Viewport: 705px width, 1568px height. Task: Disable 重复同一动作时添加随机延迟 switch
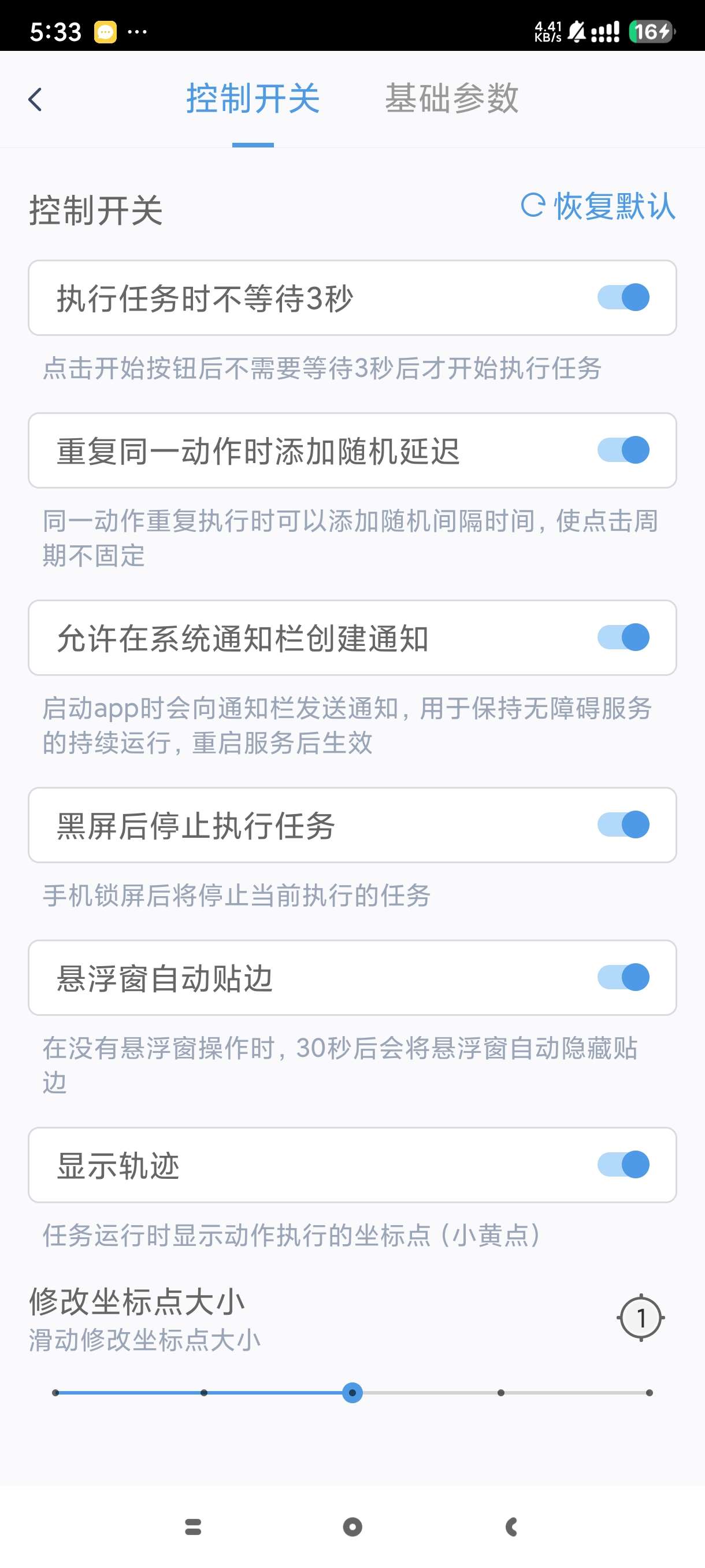[x=624, y=450]
